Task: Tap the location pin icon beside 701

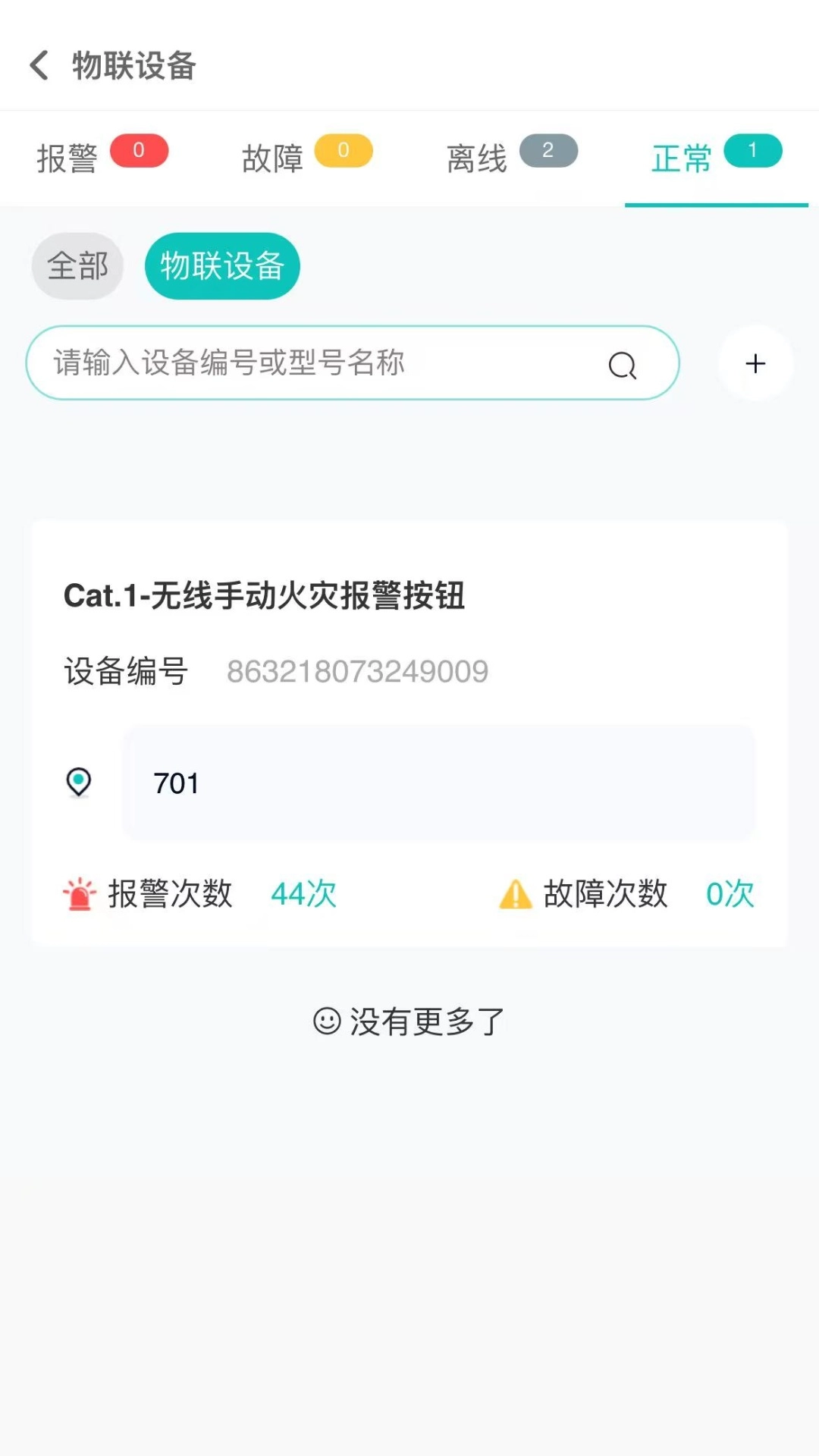Action: click(x=77, y=783)
